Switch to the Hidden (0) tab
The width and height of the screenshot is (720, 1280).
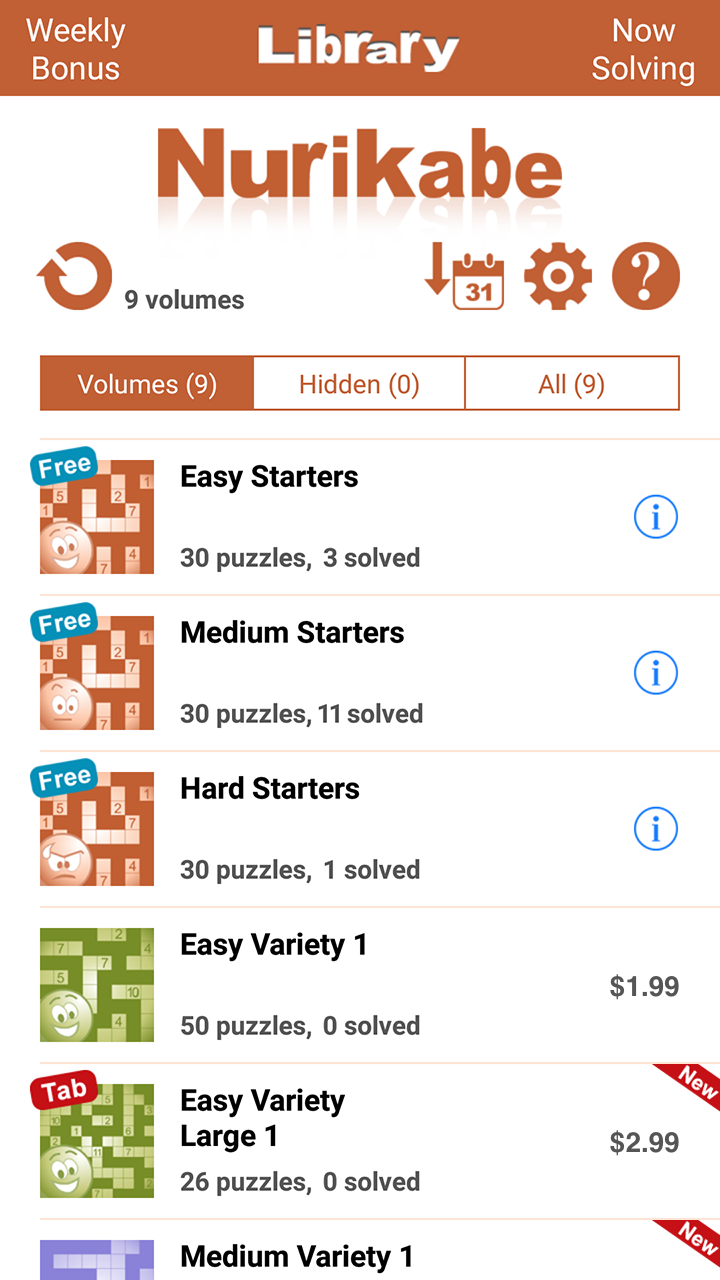pos(359,384)
